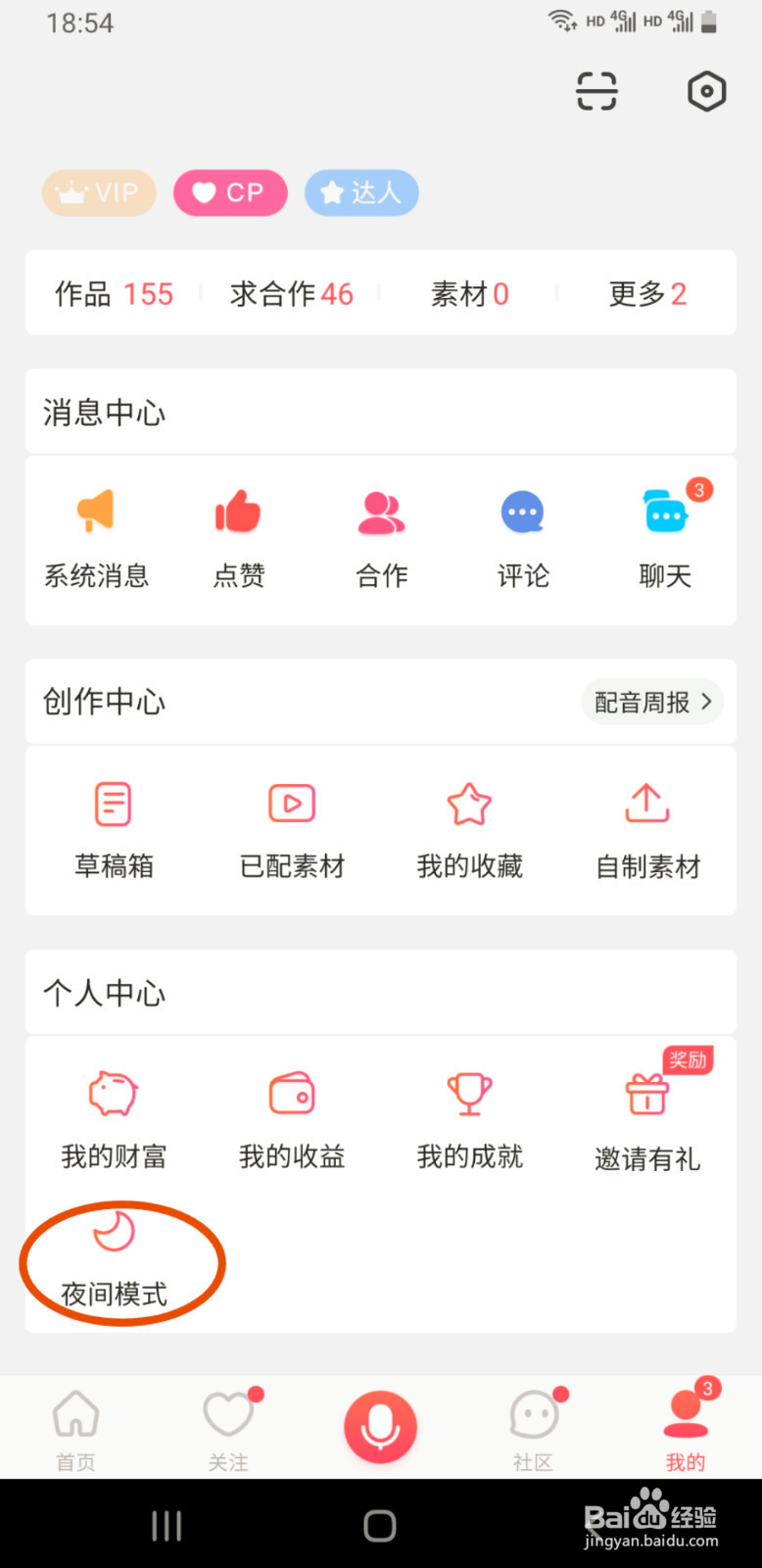The width and height of the screenshot is (762, 1568).
Task: Open 邀请有礼 invite rewards
Action: point(648,1119)
